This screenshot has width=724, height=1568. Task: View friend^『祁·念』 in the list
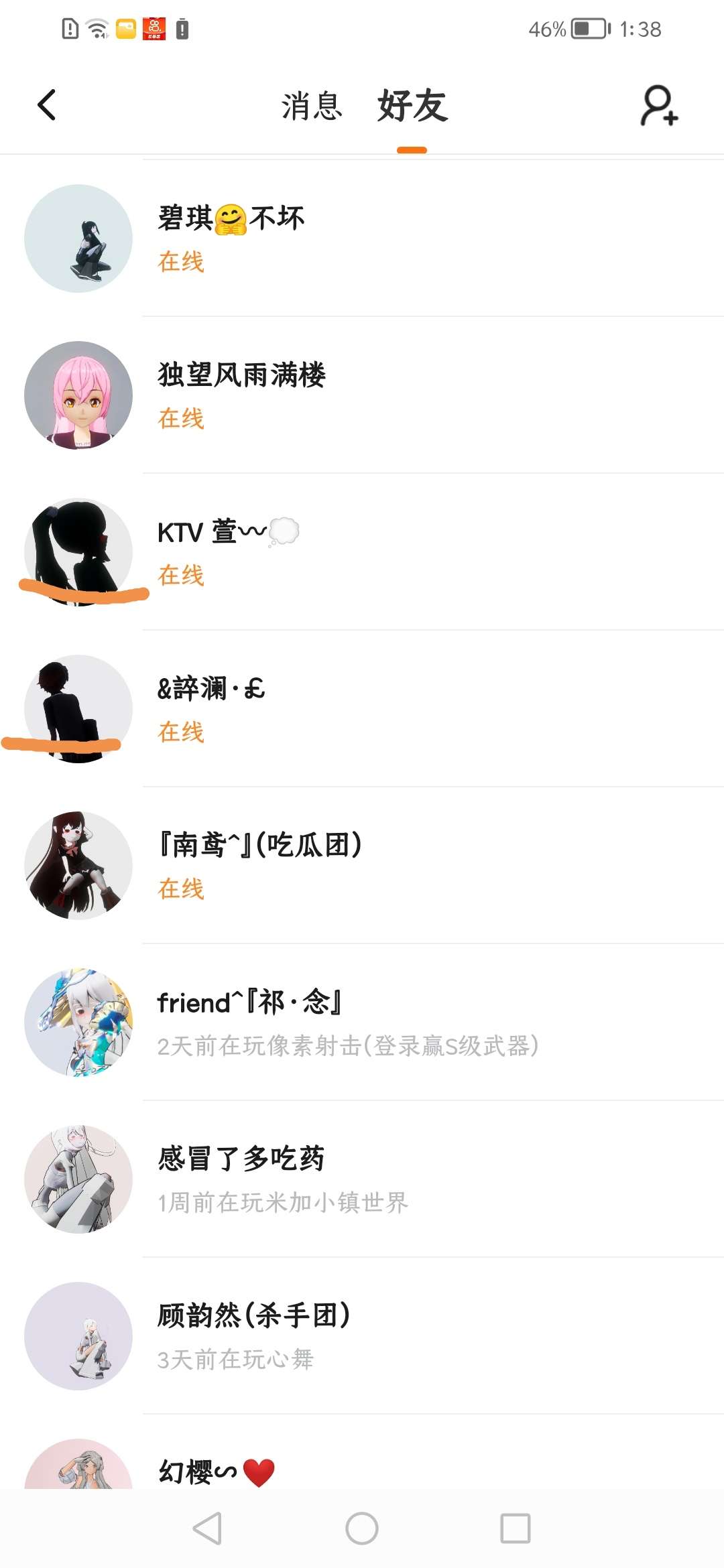point(362,1022)
